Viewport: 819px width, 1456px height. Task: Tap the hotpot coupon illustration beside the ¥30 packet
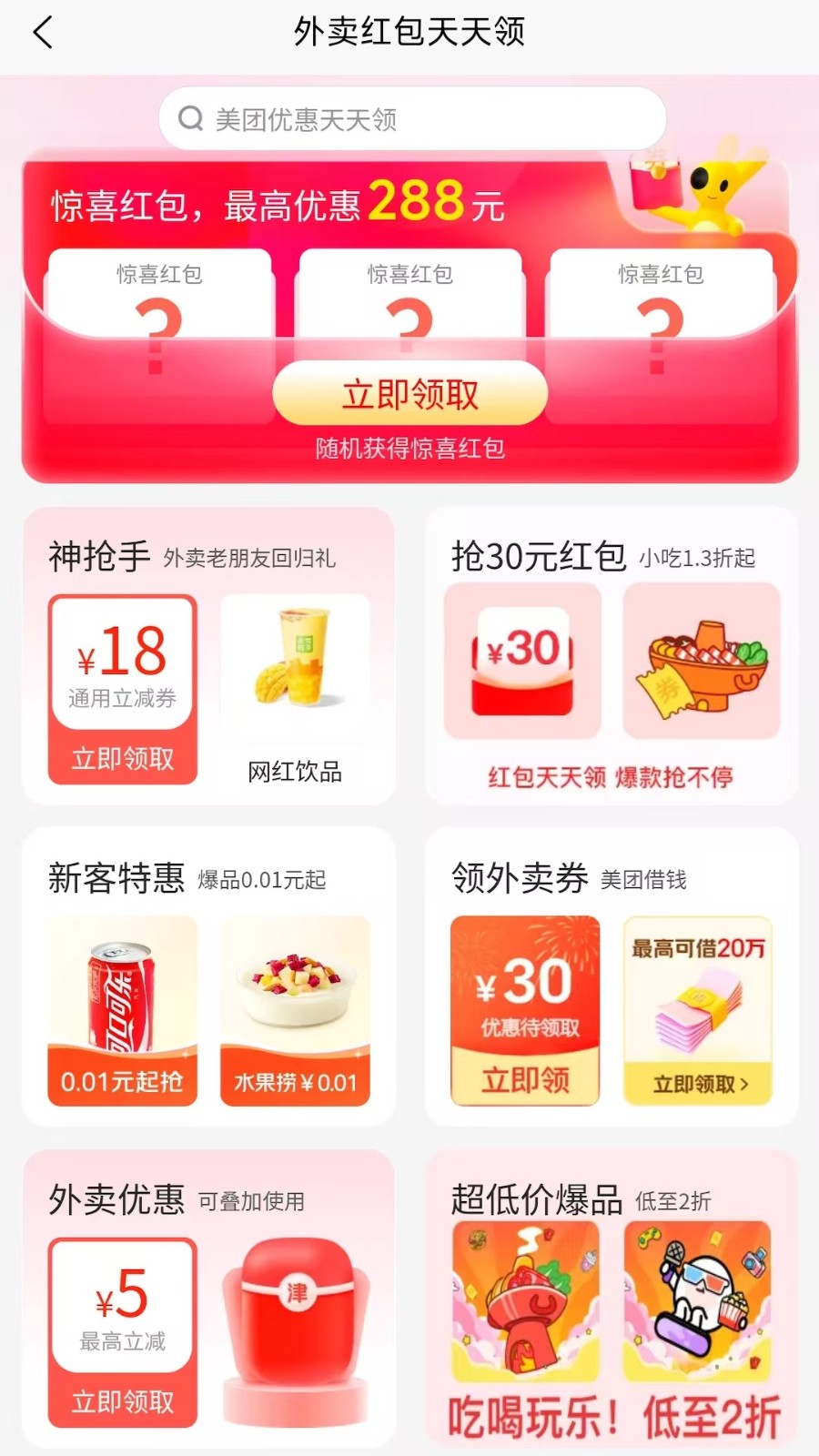[x=701, y=661]
